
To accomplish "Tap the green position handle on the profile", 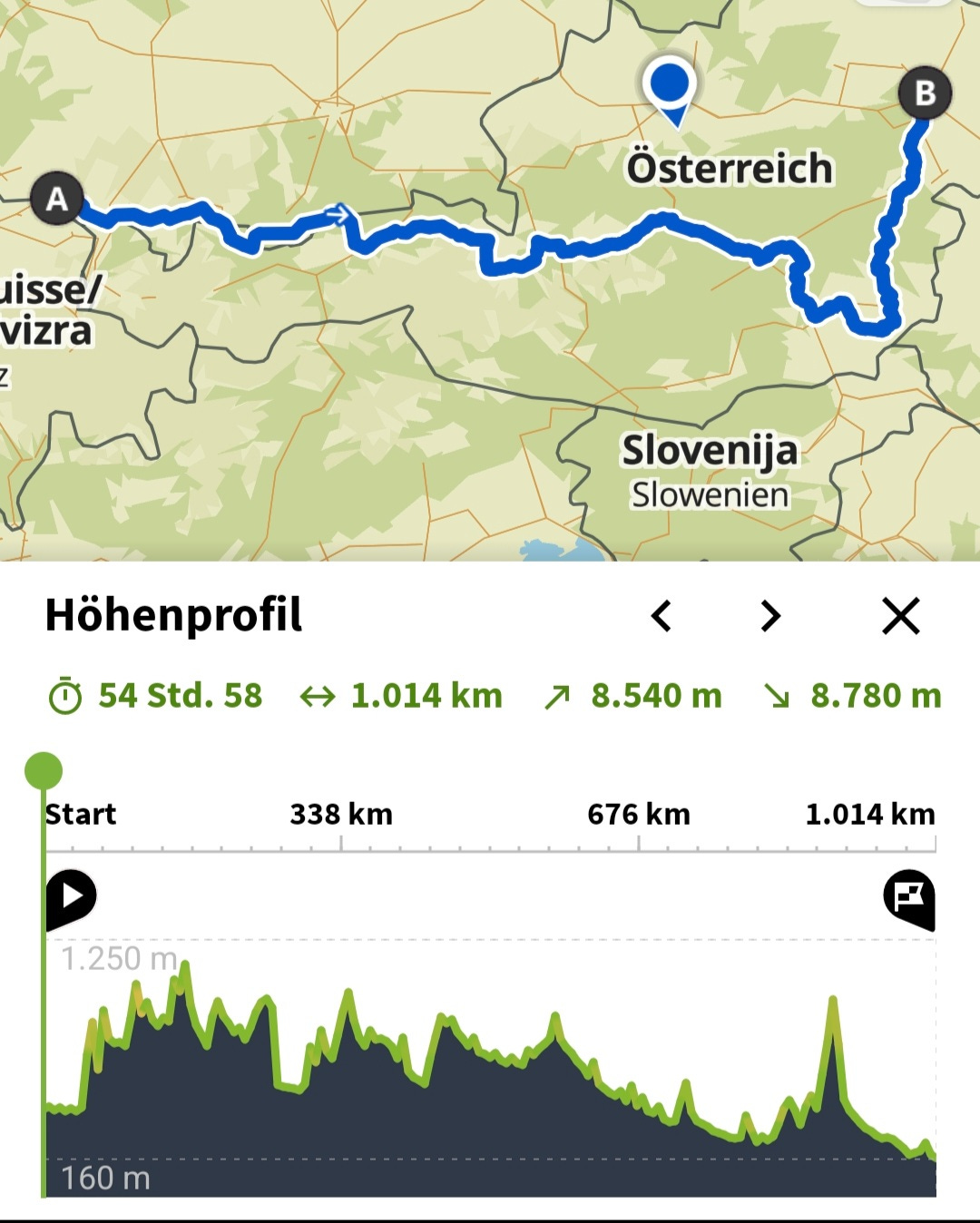I will [x=44, y=771].
